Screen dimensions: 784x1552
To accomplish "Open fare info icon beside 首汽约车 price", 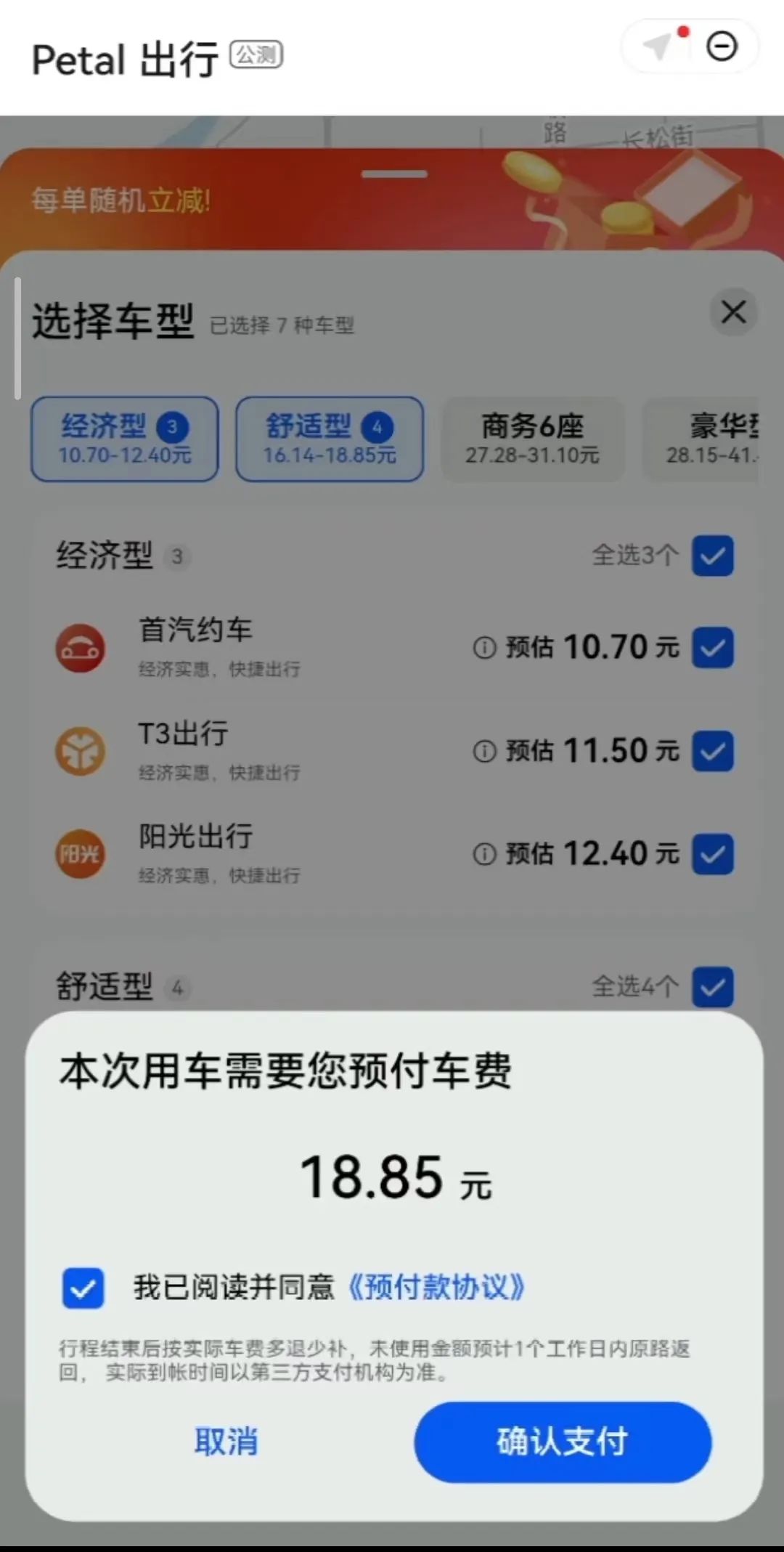I will pos(483,649).
